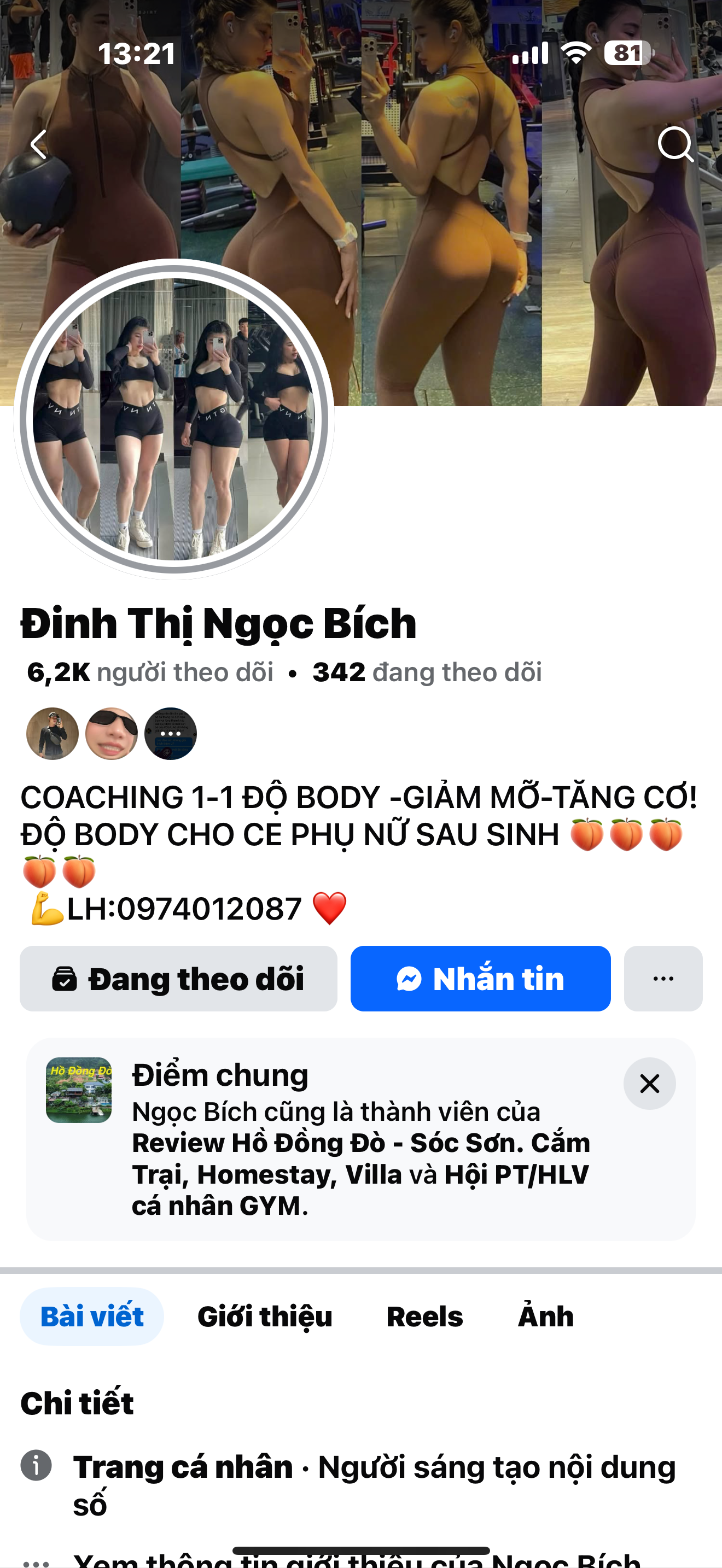View the 6,2K người theo dõi list

point(150,672)
